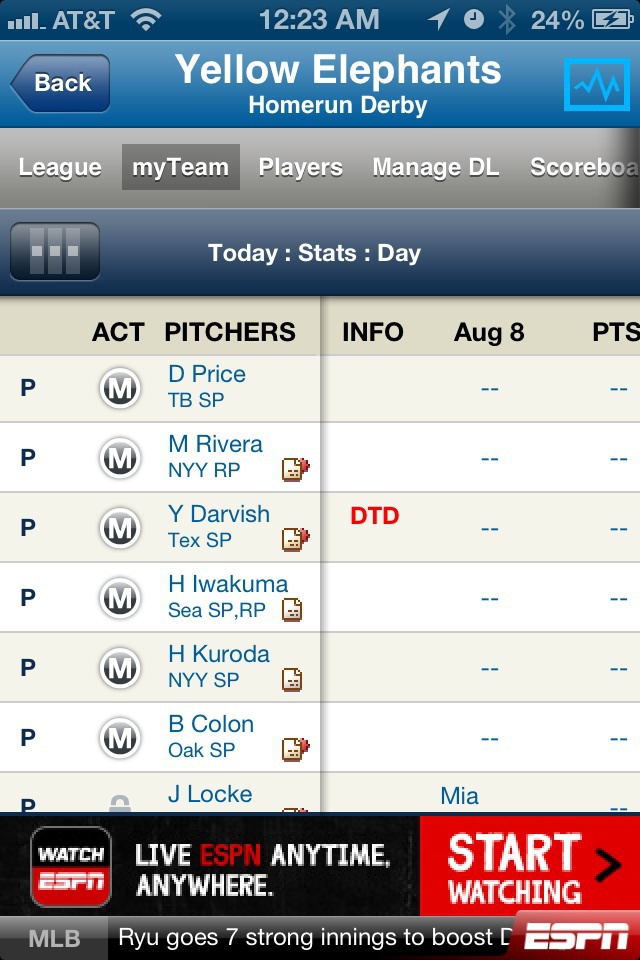Go back with the Back button
Screen dimensions: 640x960
(60, 83)
